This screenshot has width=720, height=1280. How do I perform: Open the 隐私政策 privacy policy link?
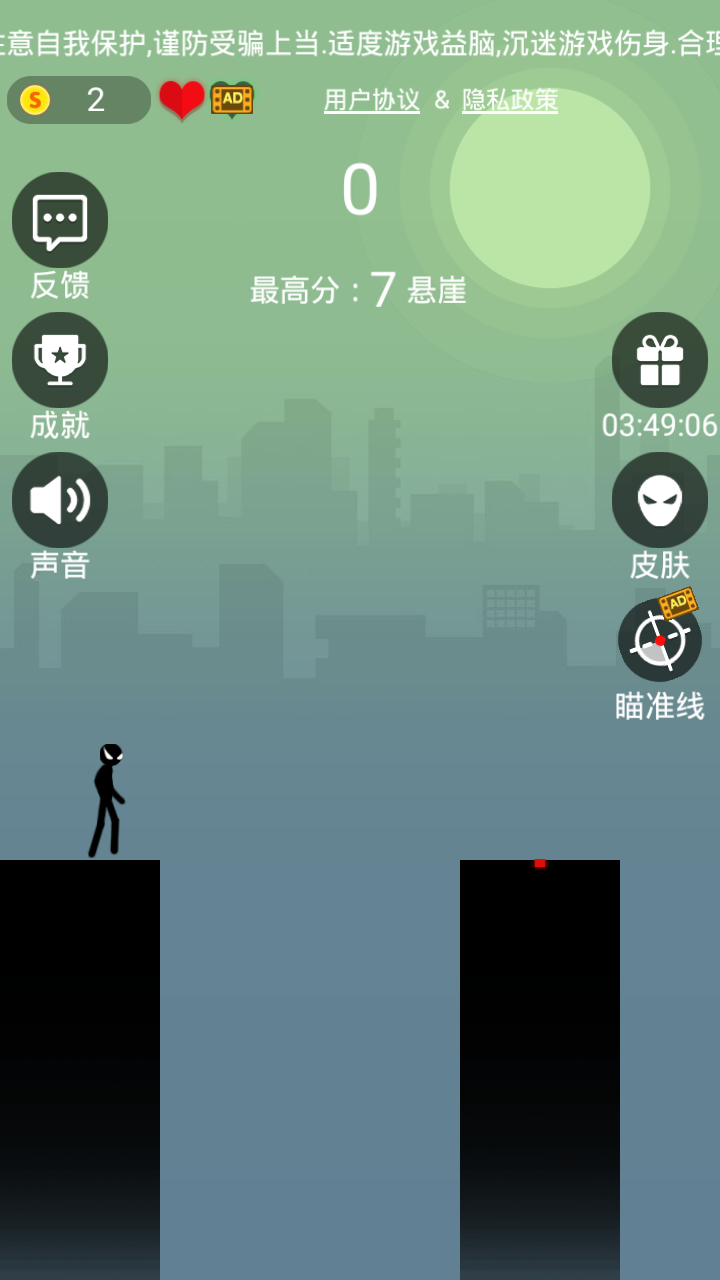[510, 100]
